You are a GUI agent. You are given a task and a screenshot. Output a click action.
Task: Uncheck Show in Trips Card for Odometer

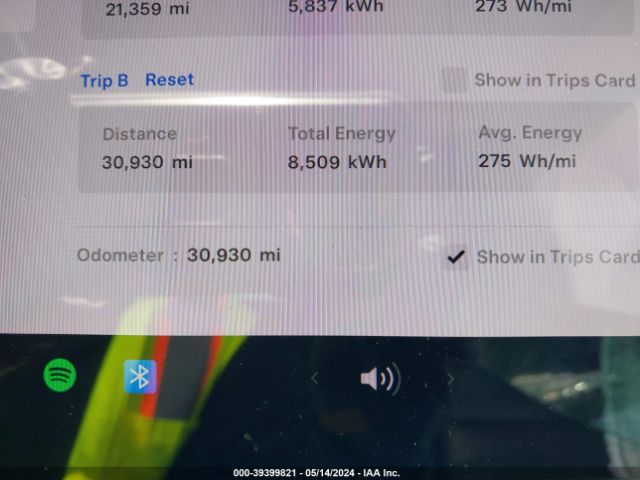coord(456,257)
